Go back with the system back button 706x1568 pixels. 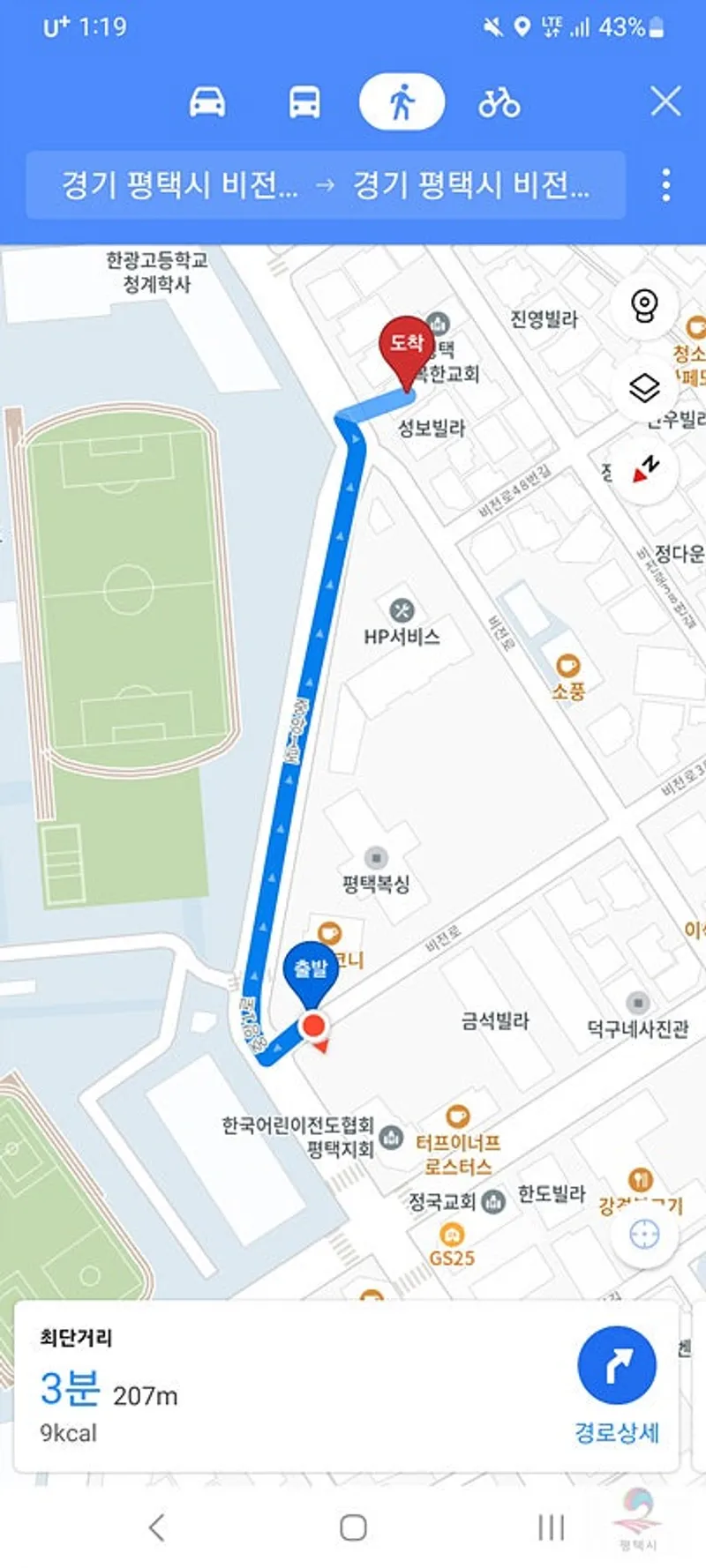157,1527
